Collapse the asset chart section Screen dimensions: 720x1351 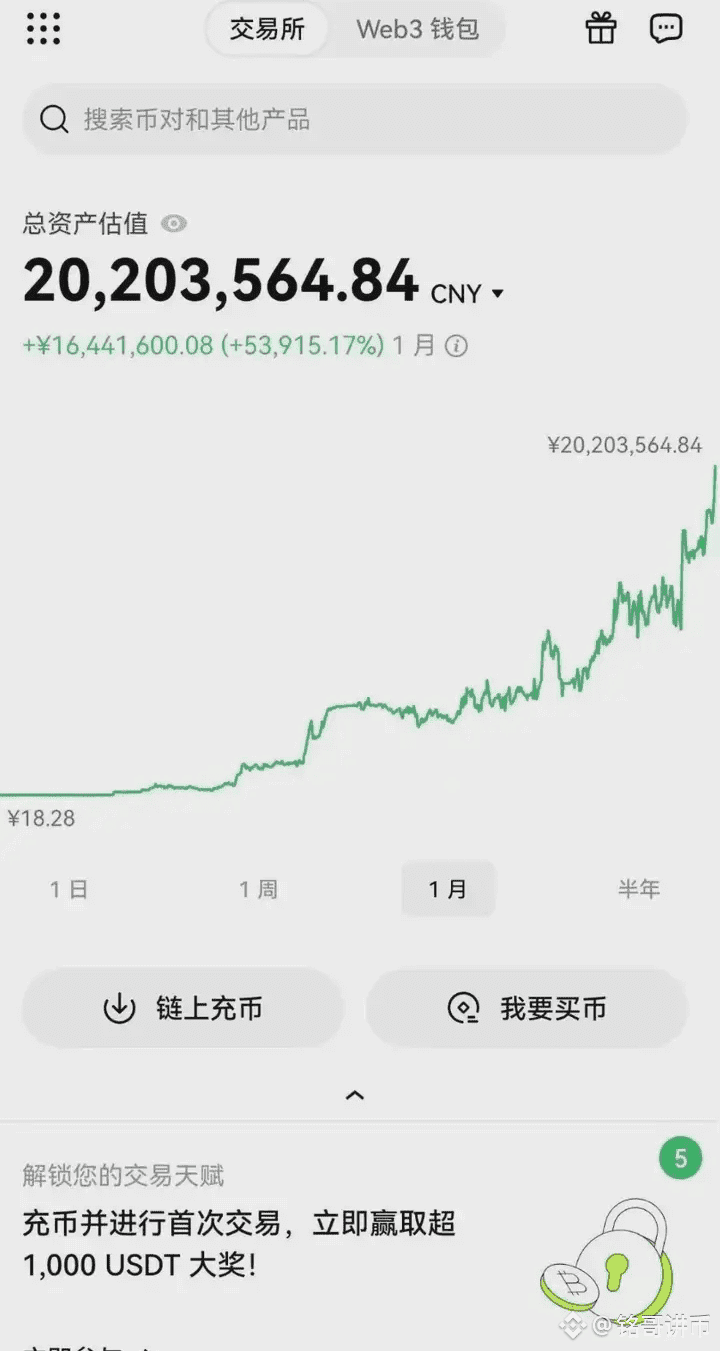[355, 1095]
